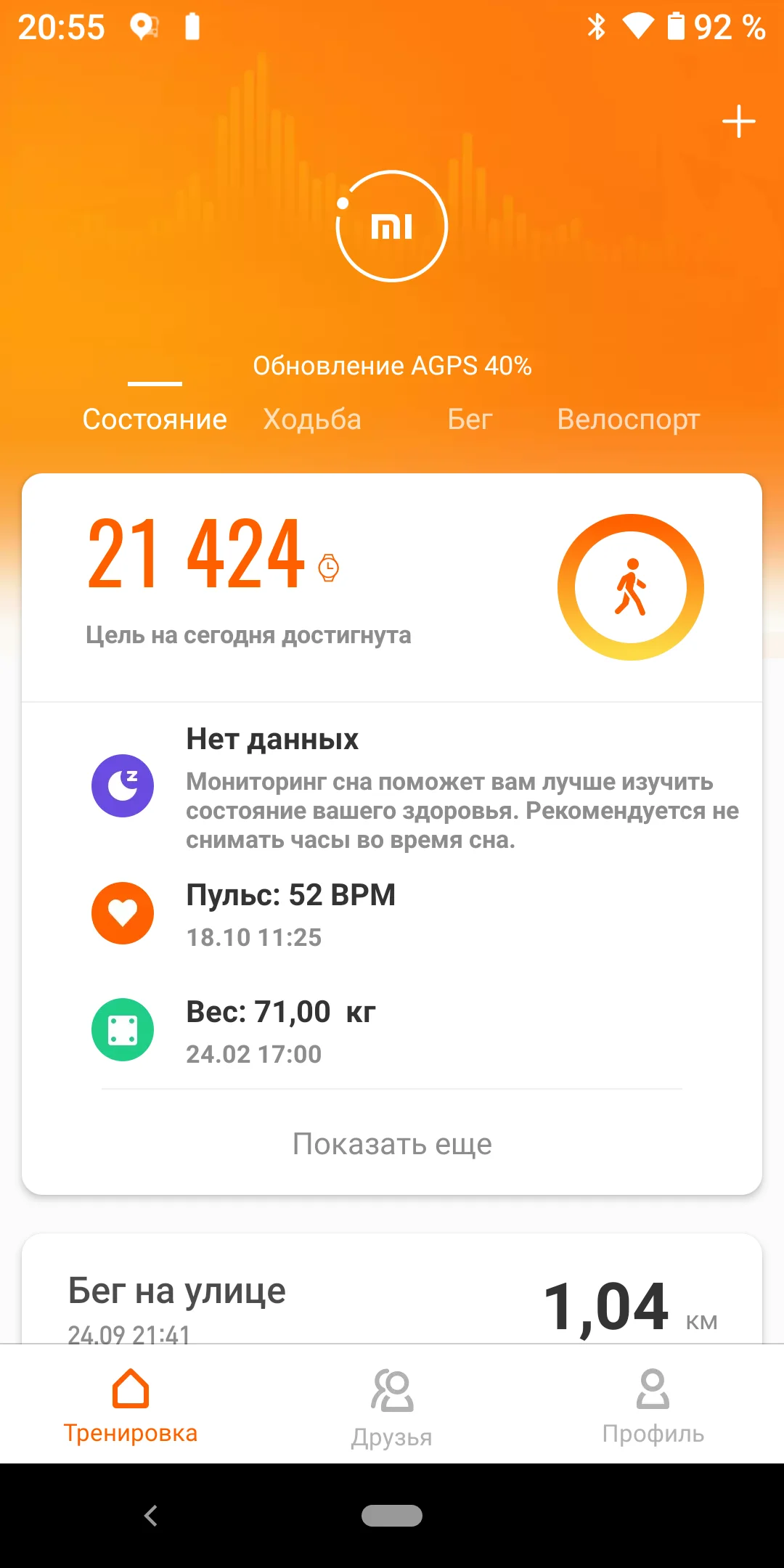Open the add device plus icon
The height and width of the screenshot is (1568, 784).
[x=738, y=121]
